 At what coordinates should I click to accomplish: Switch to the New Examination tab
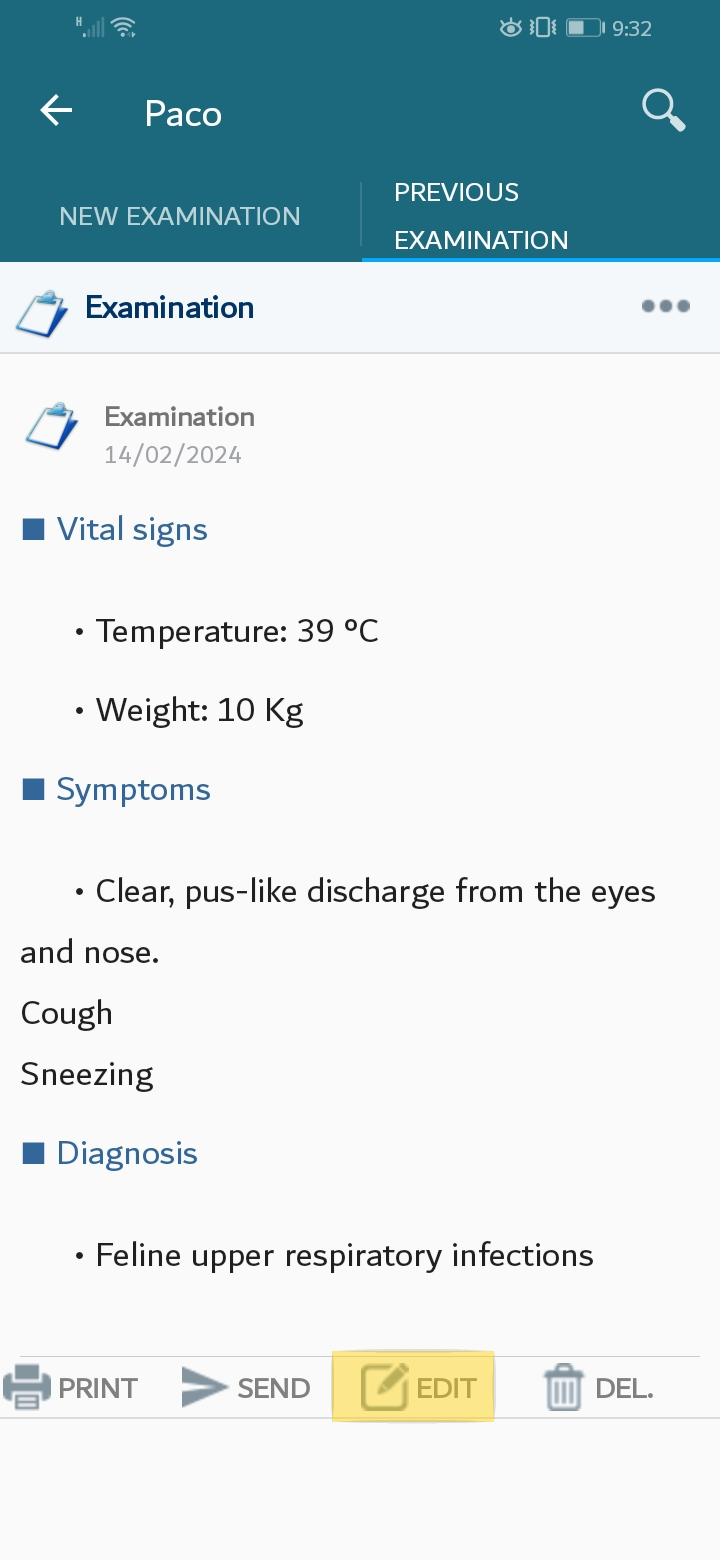[x=180, y=216]
